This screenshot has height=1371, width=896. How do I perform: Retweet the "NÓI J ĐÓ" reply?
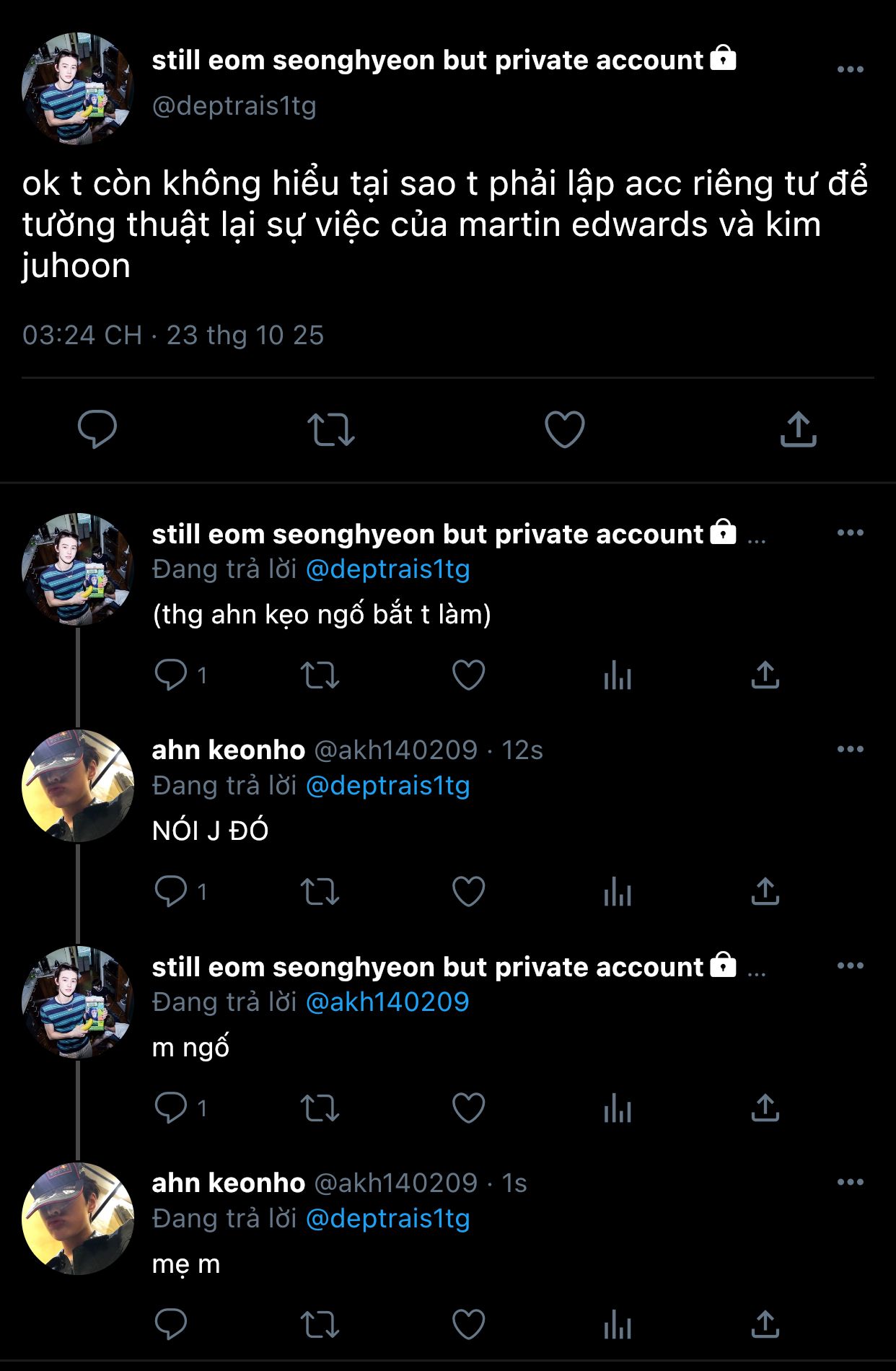click(320, 892)
